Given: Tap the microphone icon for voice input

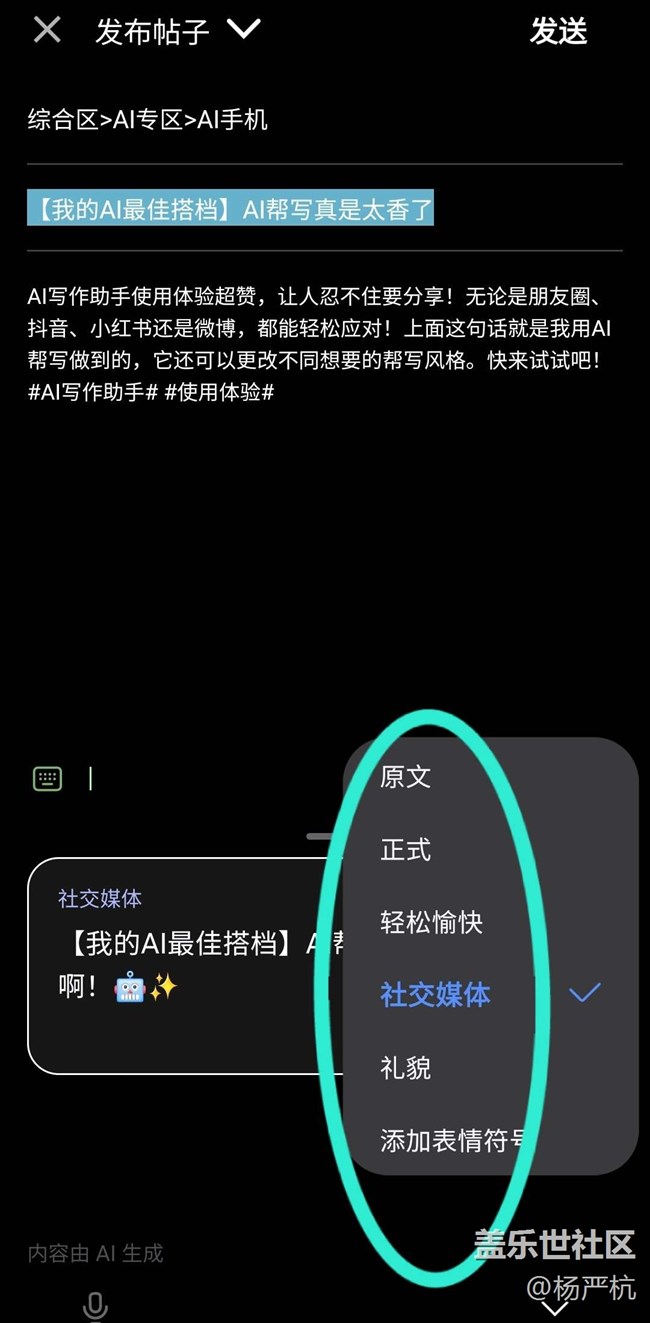Looking at the screenshot, I should [x=95, y=1305].
